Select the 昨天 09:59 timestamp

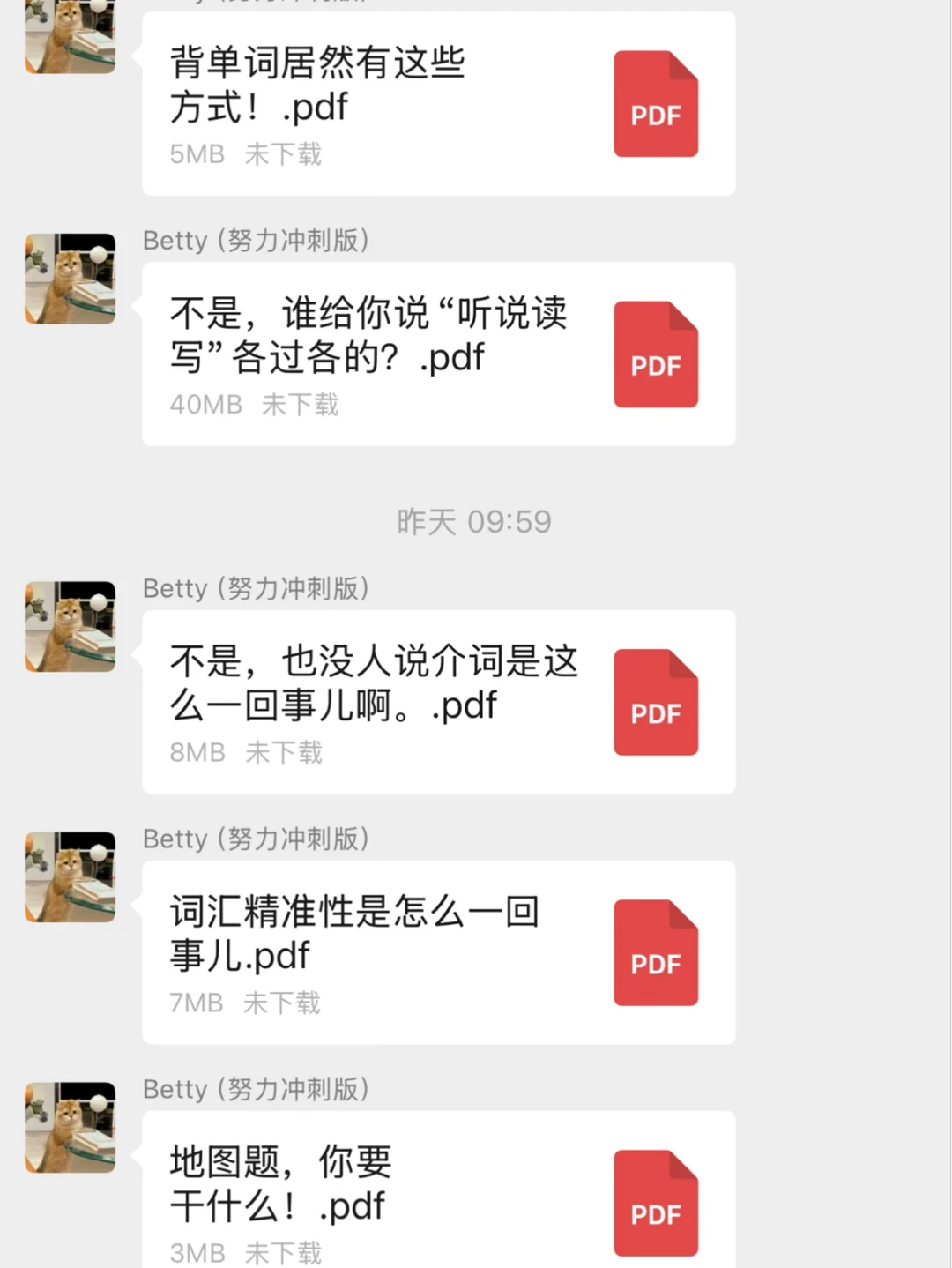[476, 522]
